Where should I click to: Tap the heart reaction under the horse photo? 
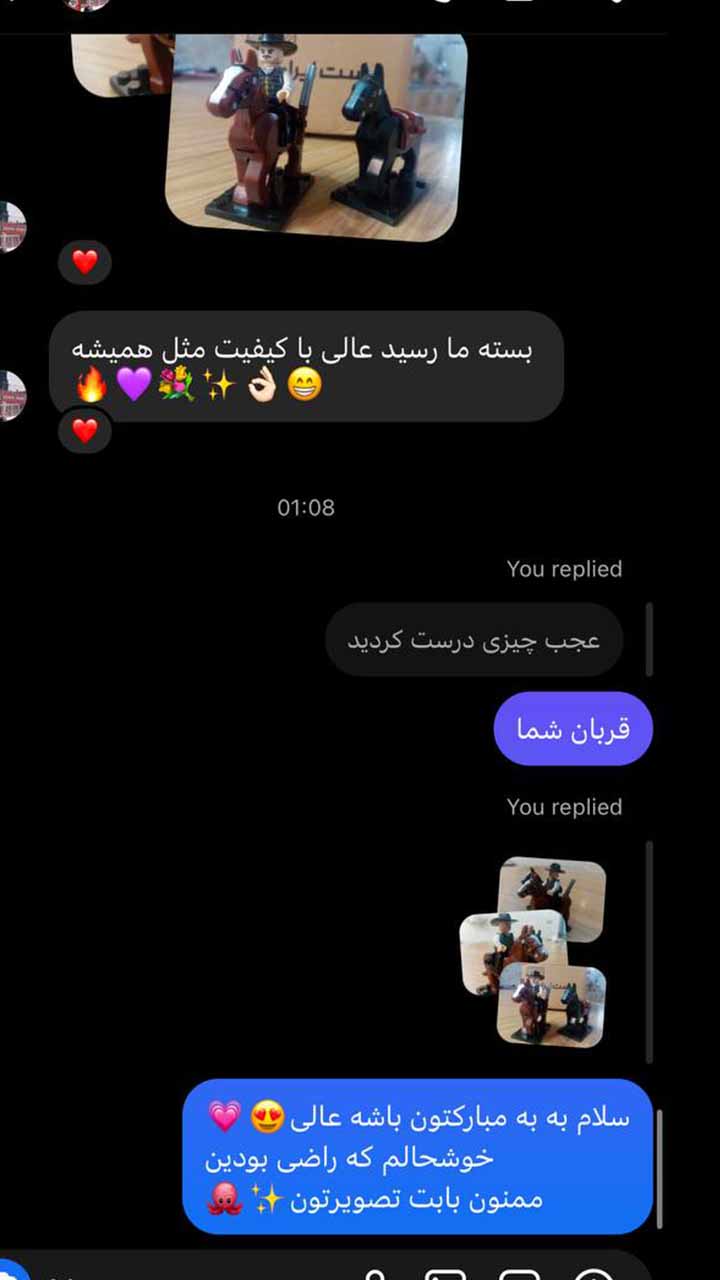[x=85, y=262]
